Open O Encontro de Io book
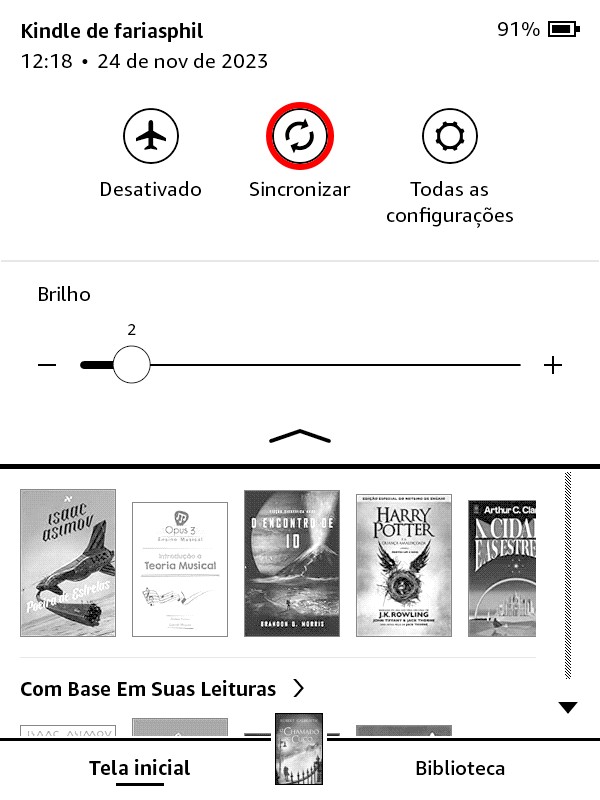 point(292,562)
